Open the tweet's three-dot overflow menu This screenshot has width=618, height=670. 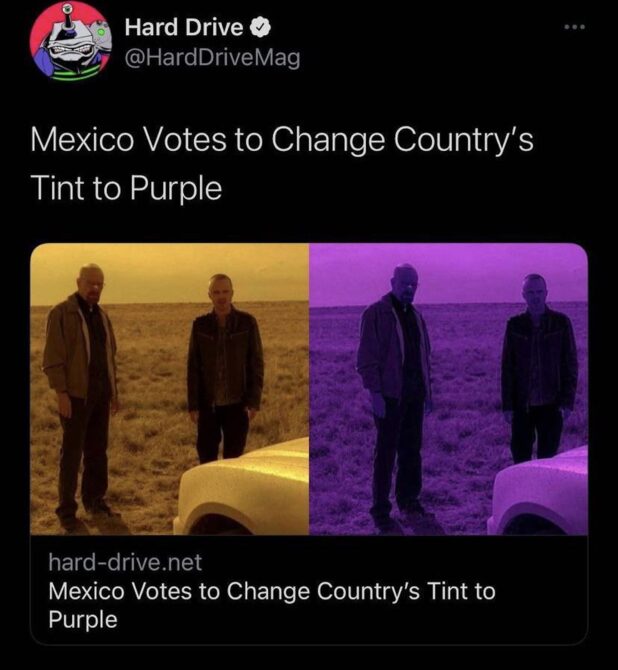pos(573,27)
